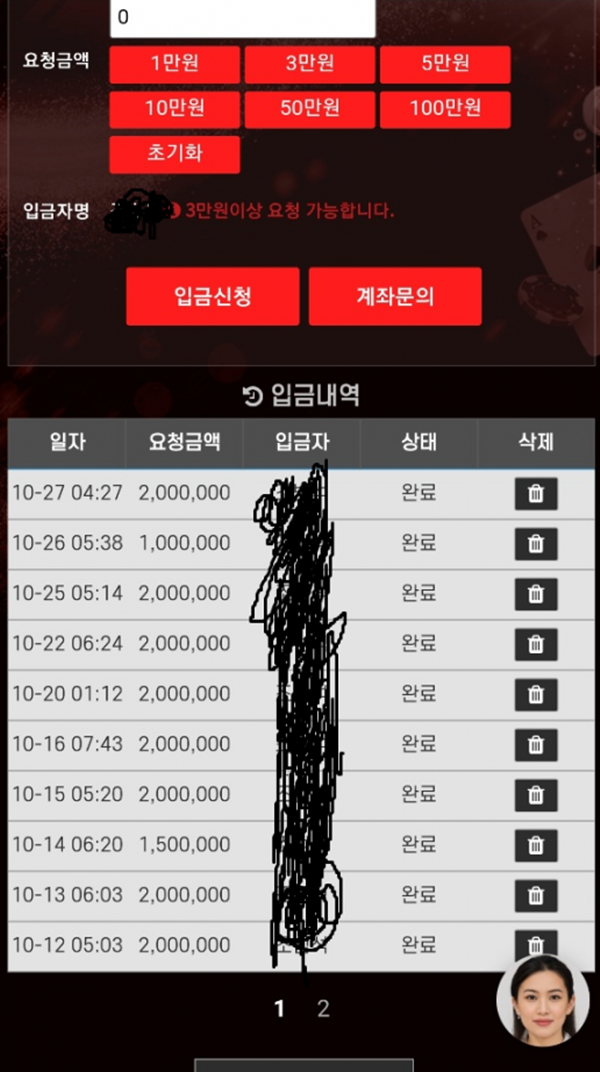Viewport: 600px width, 1072px height.
Task: Tap trash icon for the 10-16 07:43 row
Action: point(536,745)
